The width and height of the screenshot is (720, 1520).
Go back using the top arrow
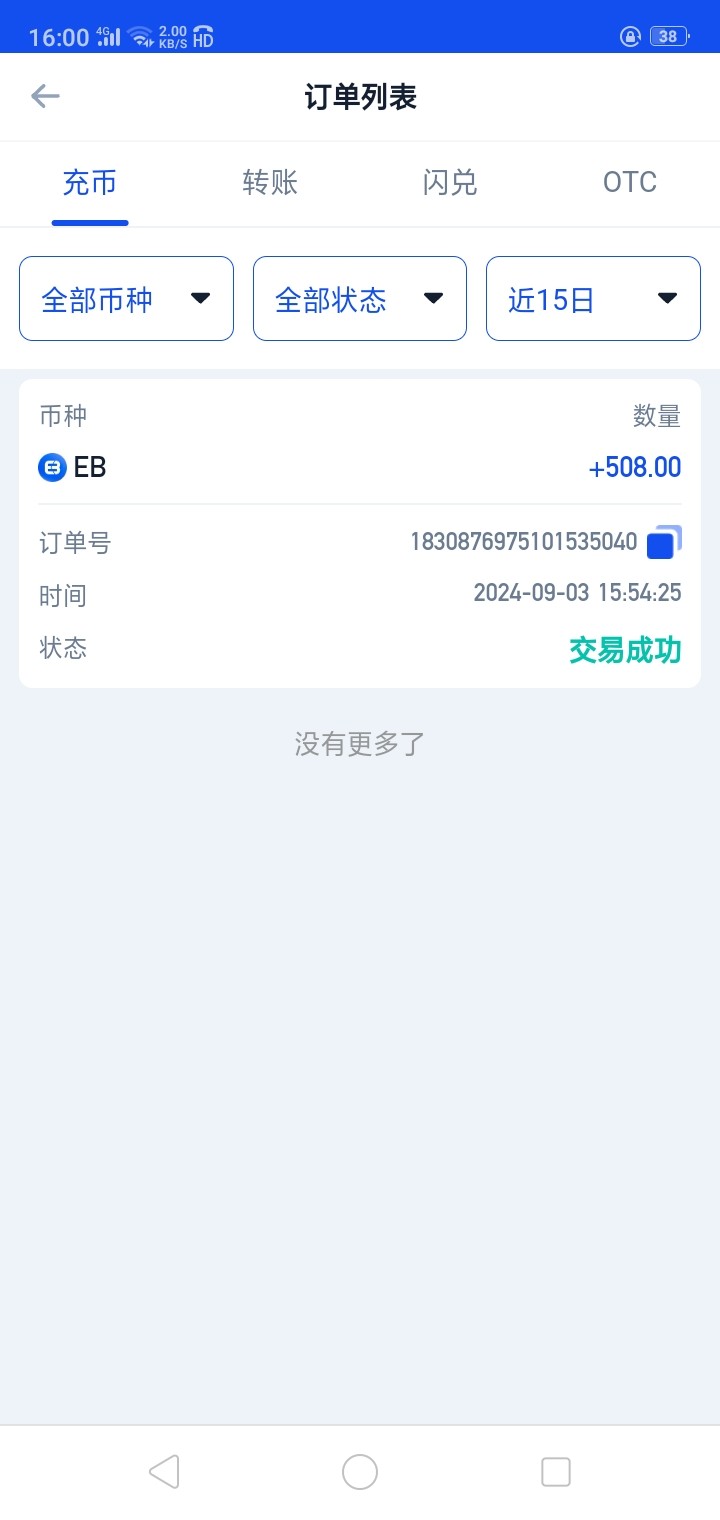[45, 96]
